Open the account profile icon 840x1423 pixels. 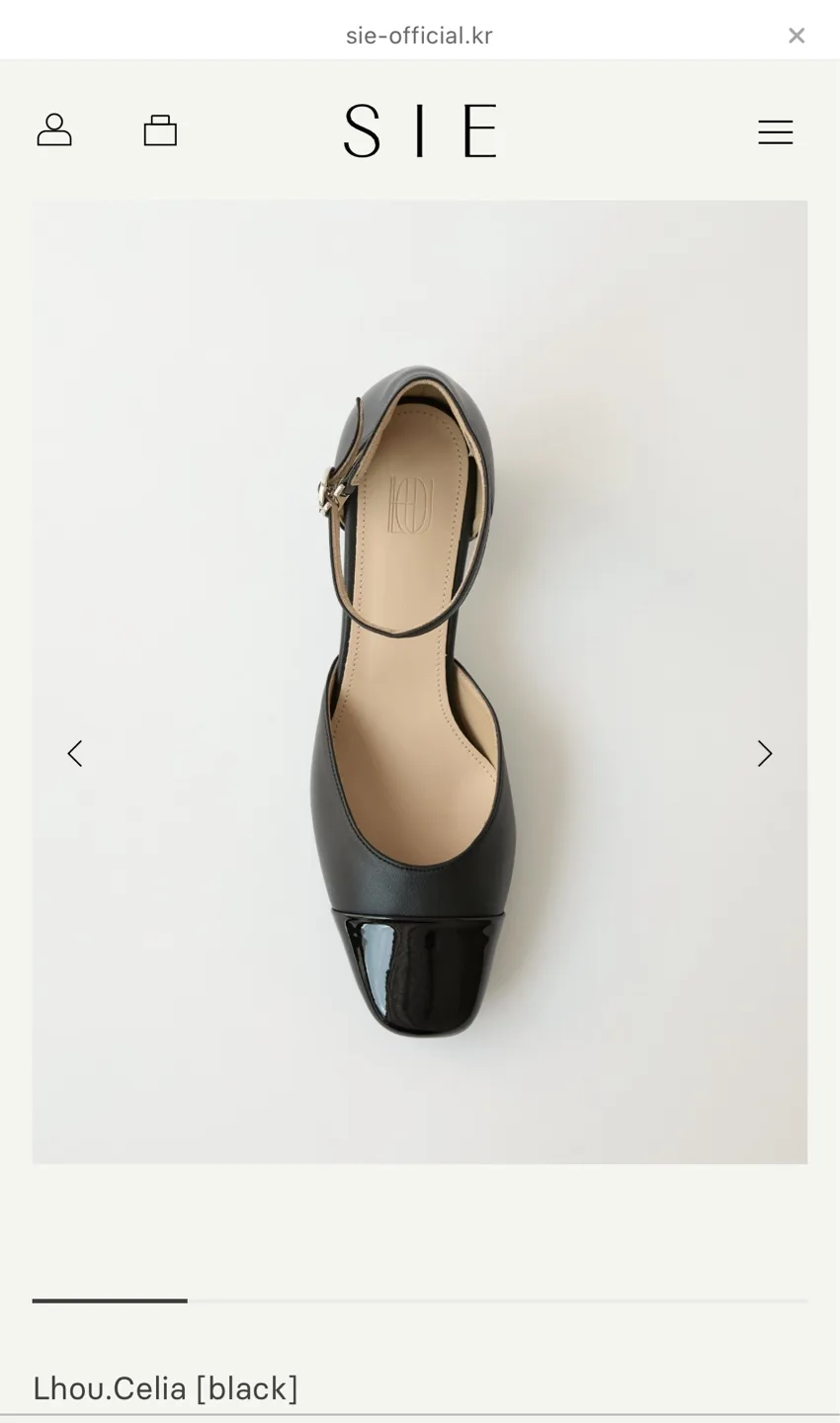pos(54,130)
